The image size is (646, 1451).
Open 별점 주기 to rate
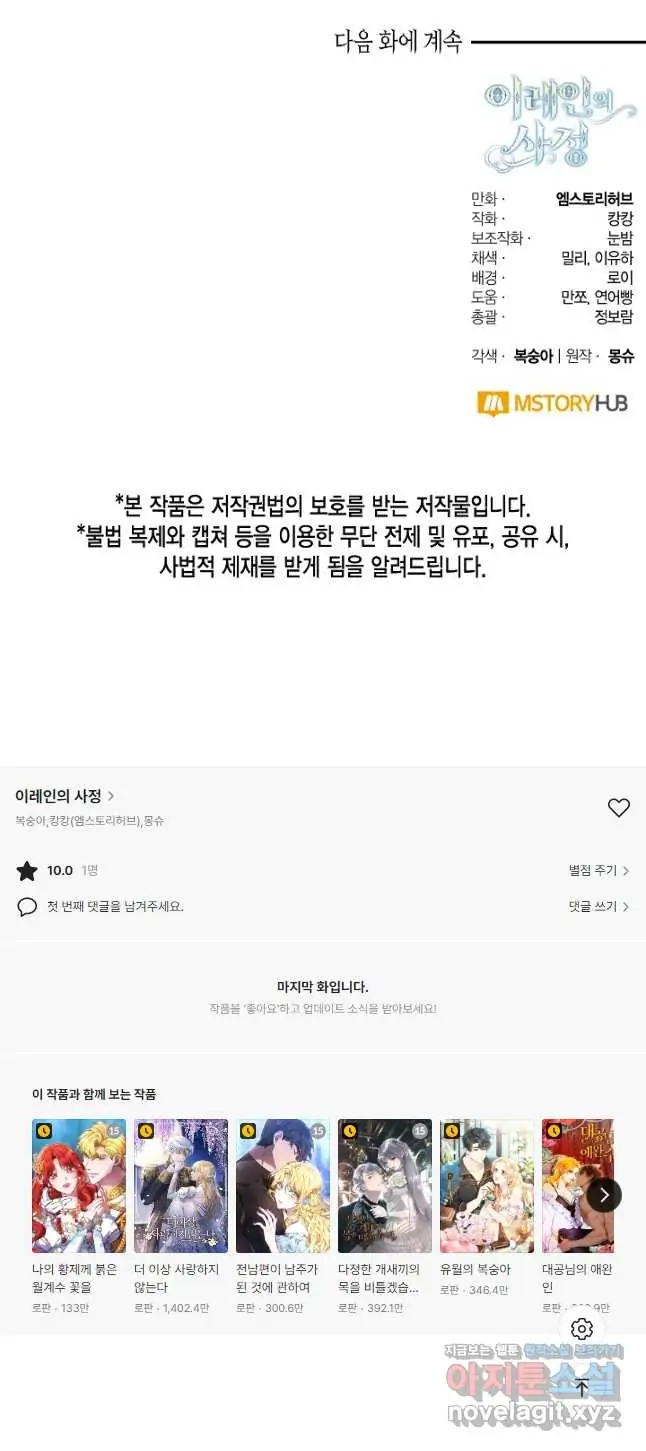tap(598, 871)
